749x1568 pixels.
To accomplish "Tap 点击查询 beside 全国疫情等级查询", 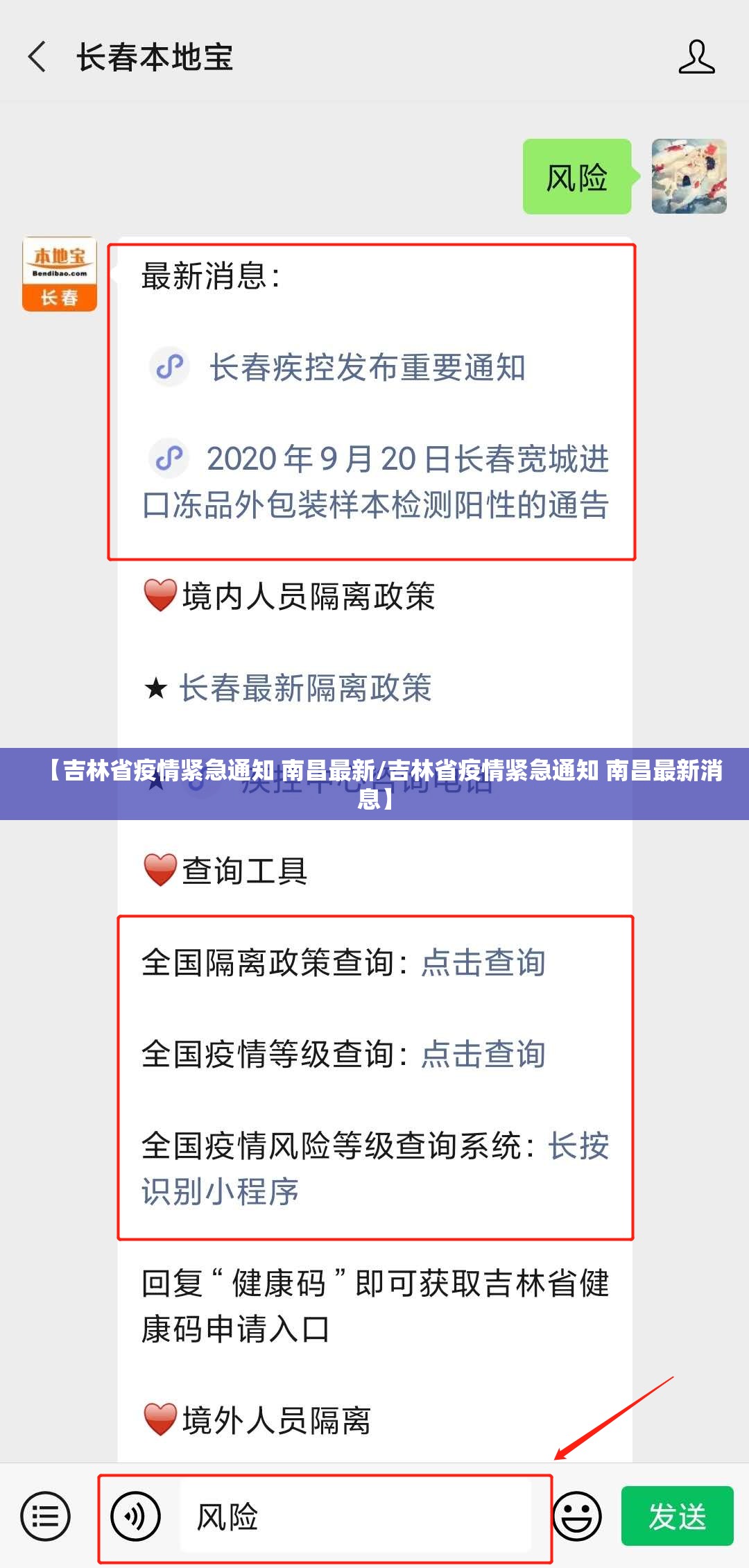I will 483,1055.
